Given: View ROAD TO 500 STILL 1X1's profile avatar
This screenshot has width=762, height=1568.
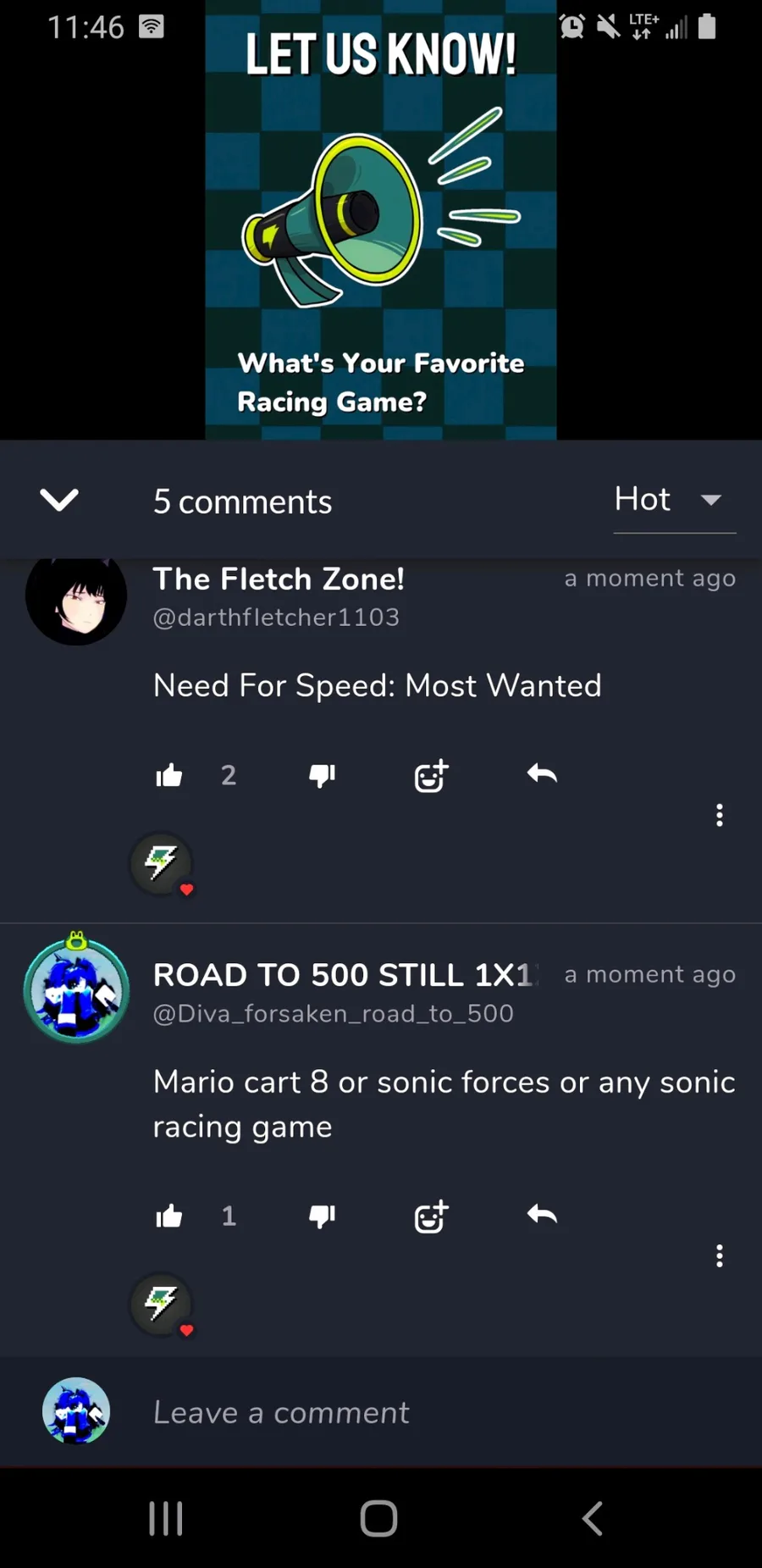Looking at the screenshot, I should tap(76, 990).
